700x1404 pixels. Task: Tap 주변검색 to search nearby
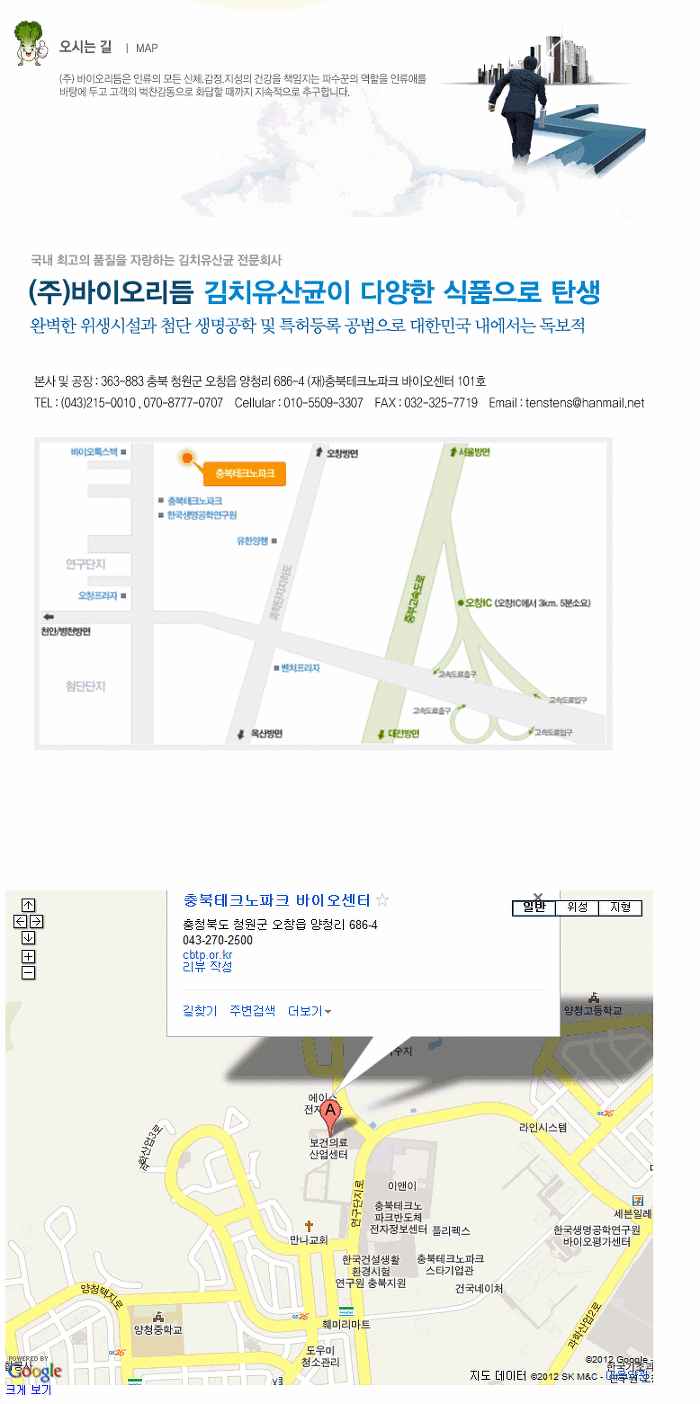coord(252,1011)
